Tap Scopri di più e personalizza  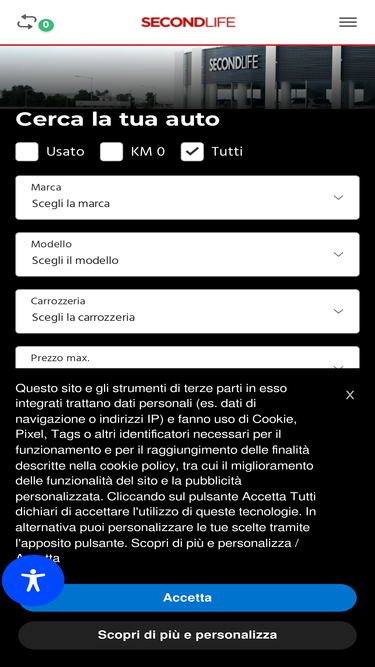[x=188, y=635]
